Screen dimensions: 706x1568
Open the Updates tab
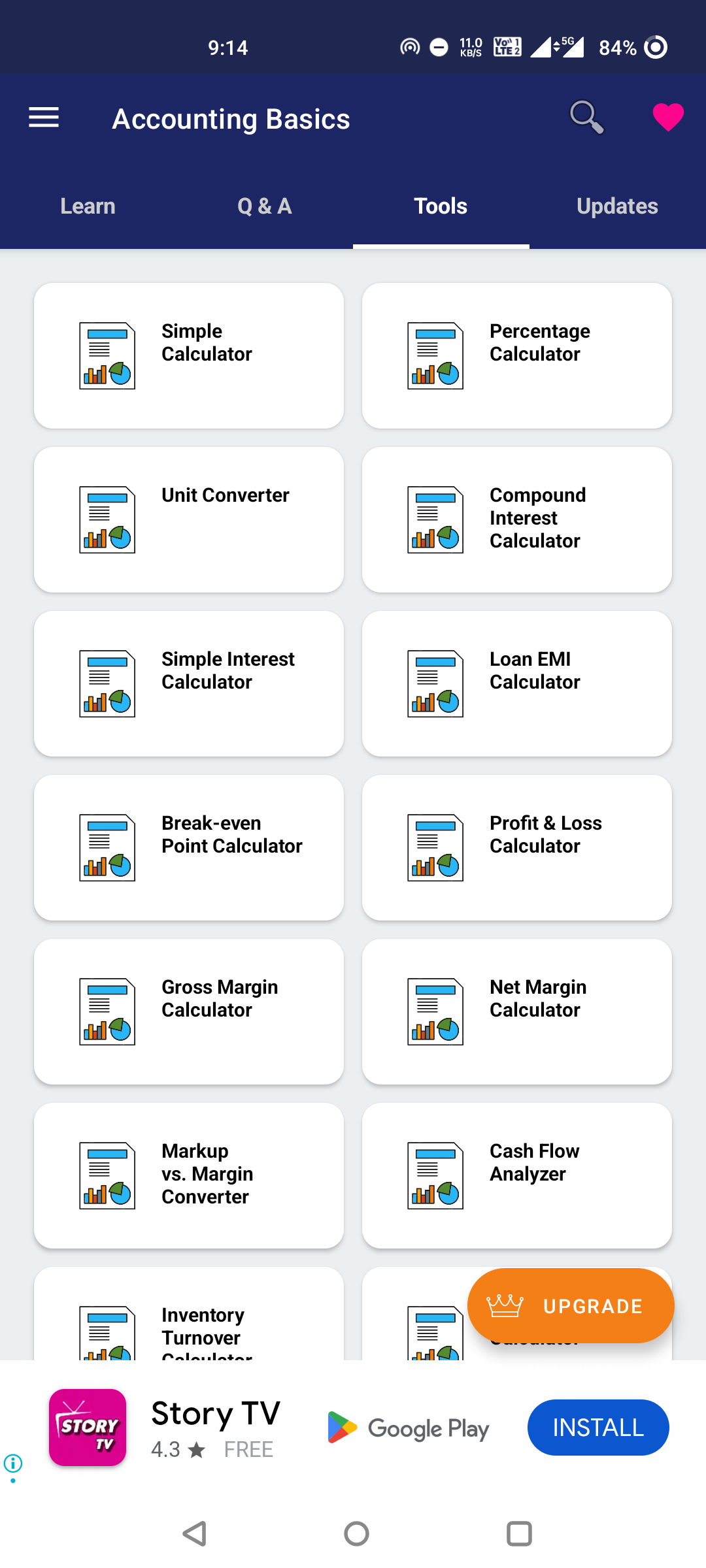(617, 206)
